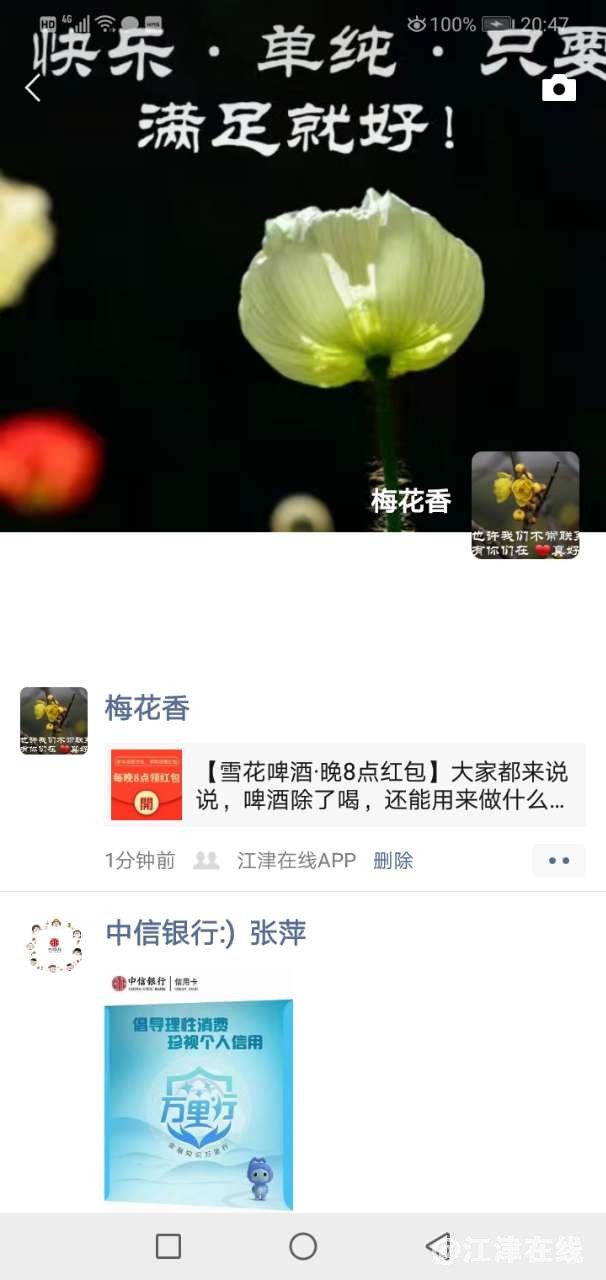The image size is (606, 1280).
Task: View the 中信银行 credit card poster image
Action: tap(199, 1088)
